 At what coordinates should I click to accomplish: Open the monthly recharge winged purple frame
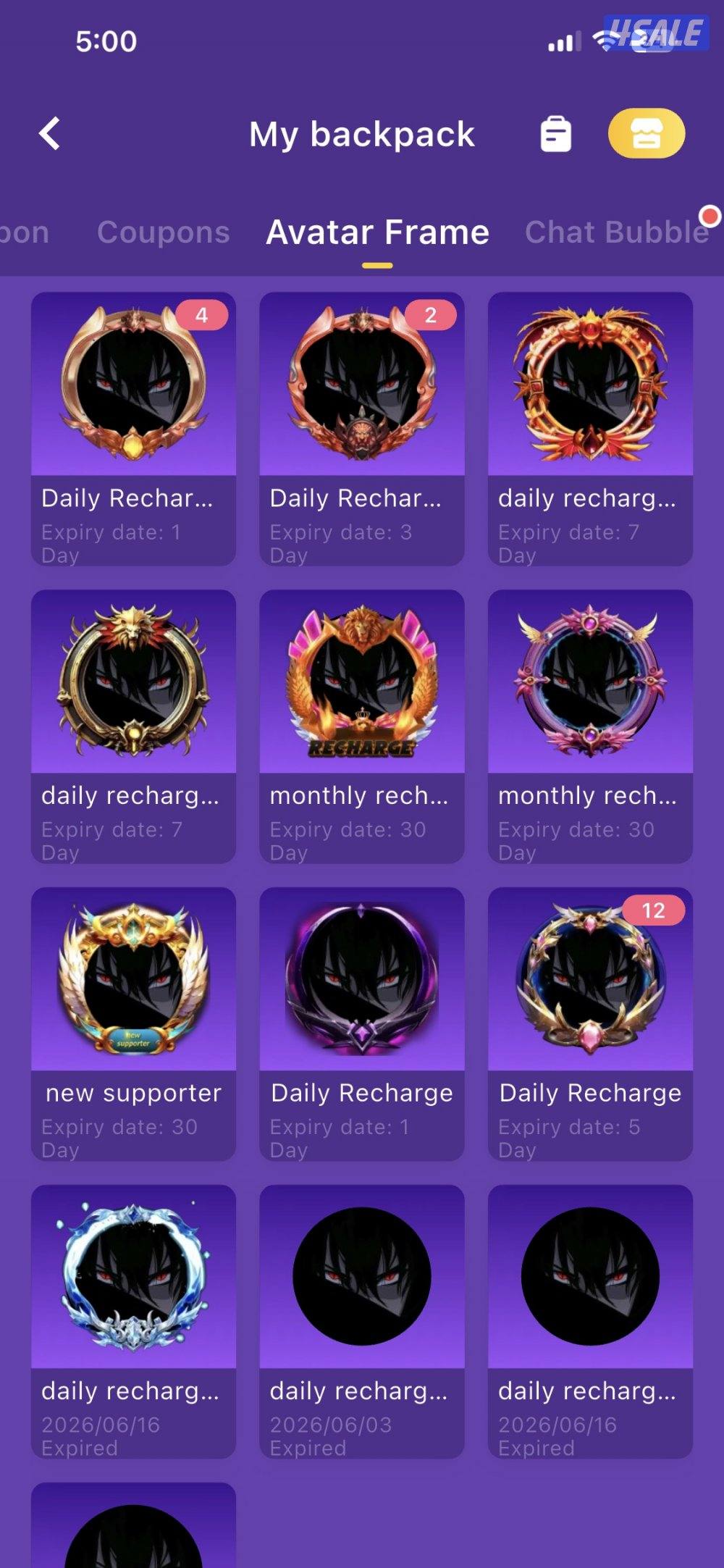pyautogui.click(x=590, y=726)
